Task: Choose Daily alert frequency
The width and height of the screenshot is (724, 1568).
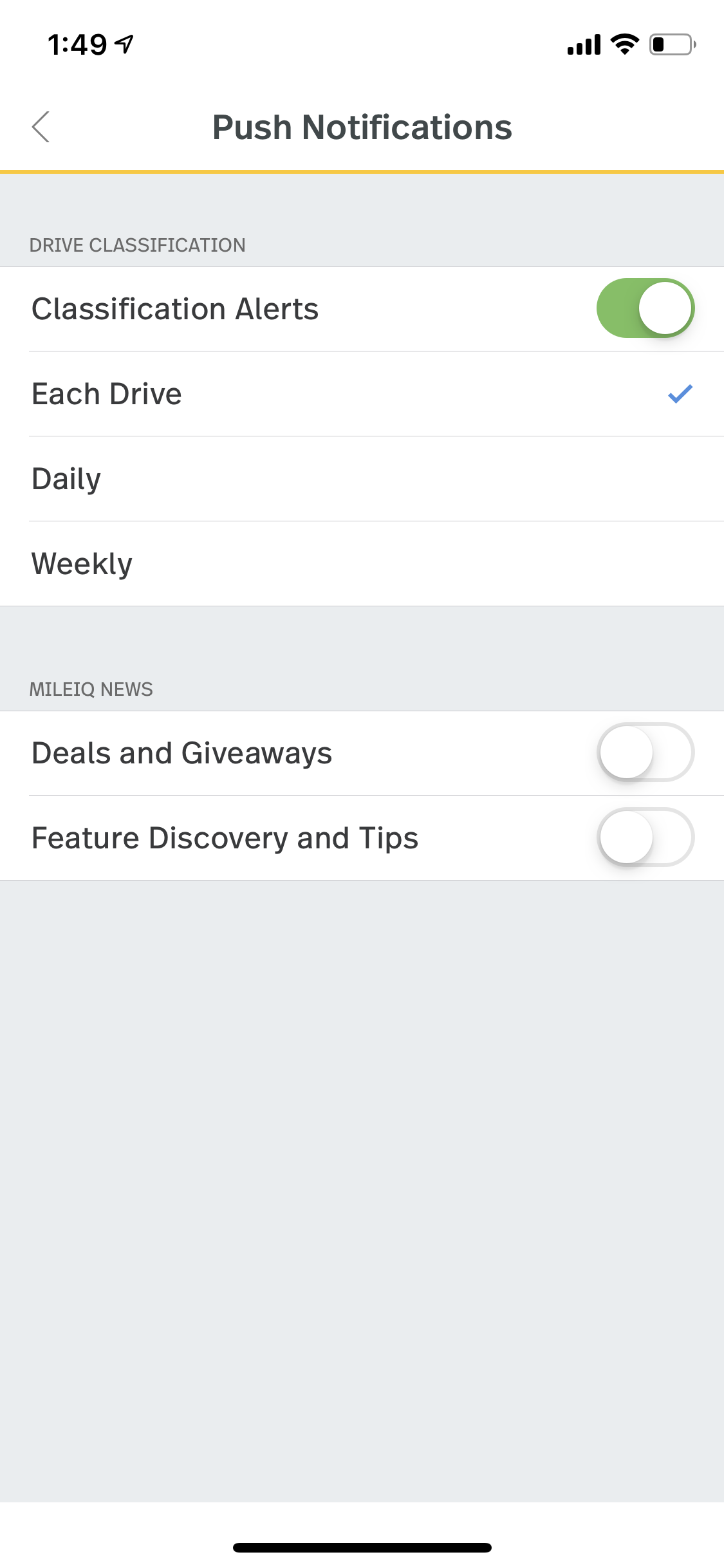Action: tap(362, 479)
